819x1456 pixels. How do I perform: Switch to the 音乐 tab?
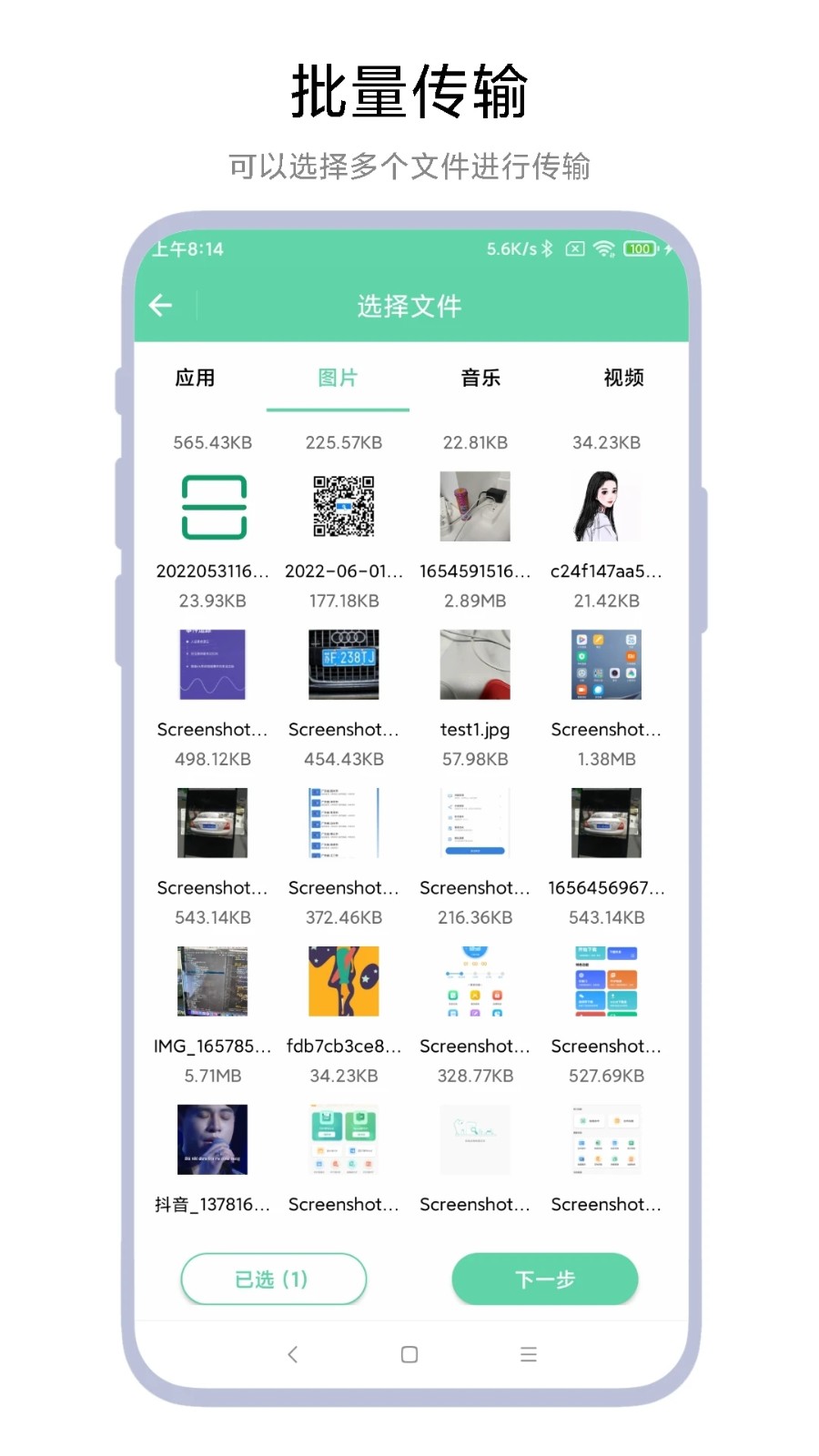click(480, 378)
